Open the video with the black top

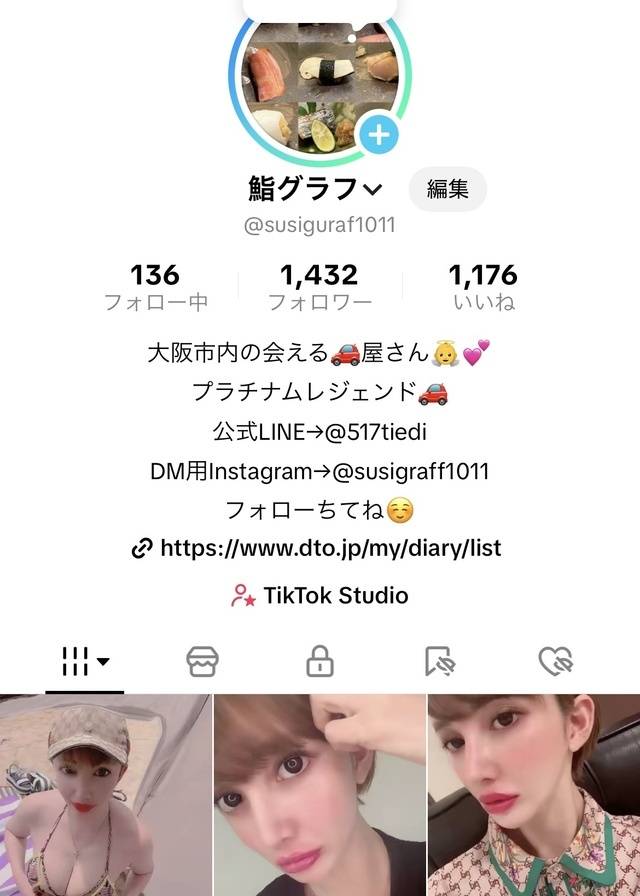[x=319, y=795]
